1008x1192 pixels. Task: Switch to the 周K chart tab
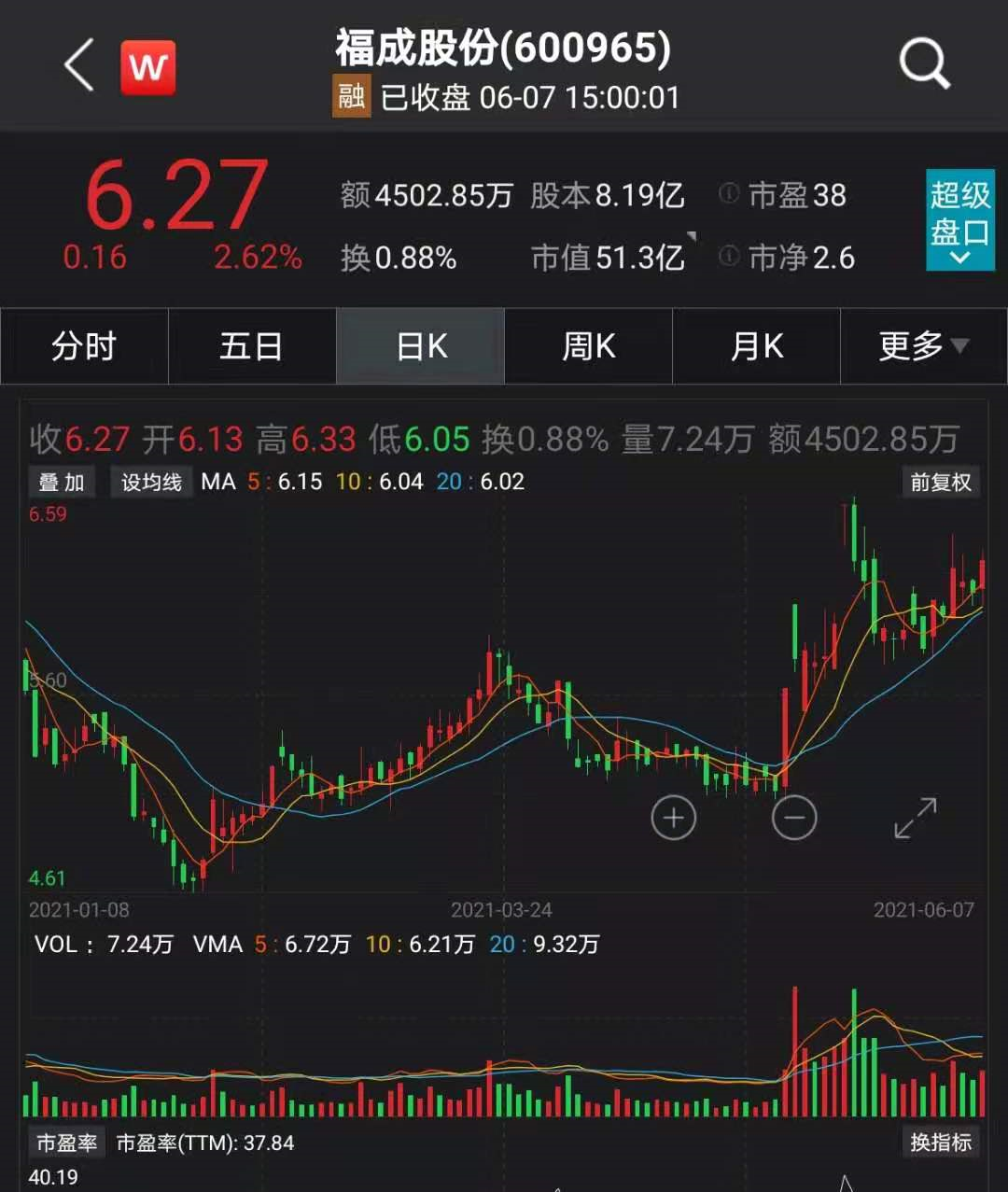point(589,346)
